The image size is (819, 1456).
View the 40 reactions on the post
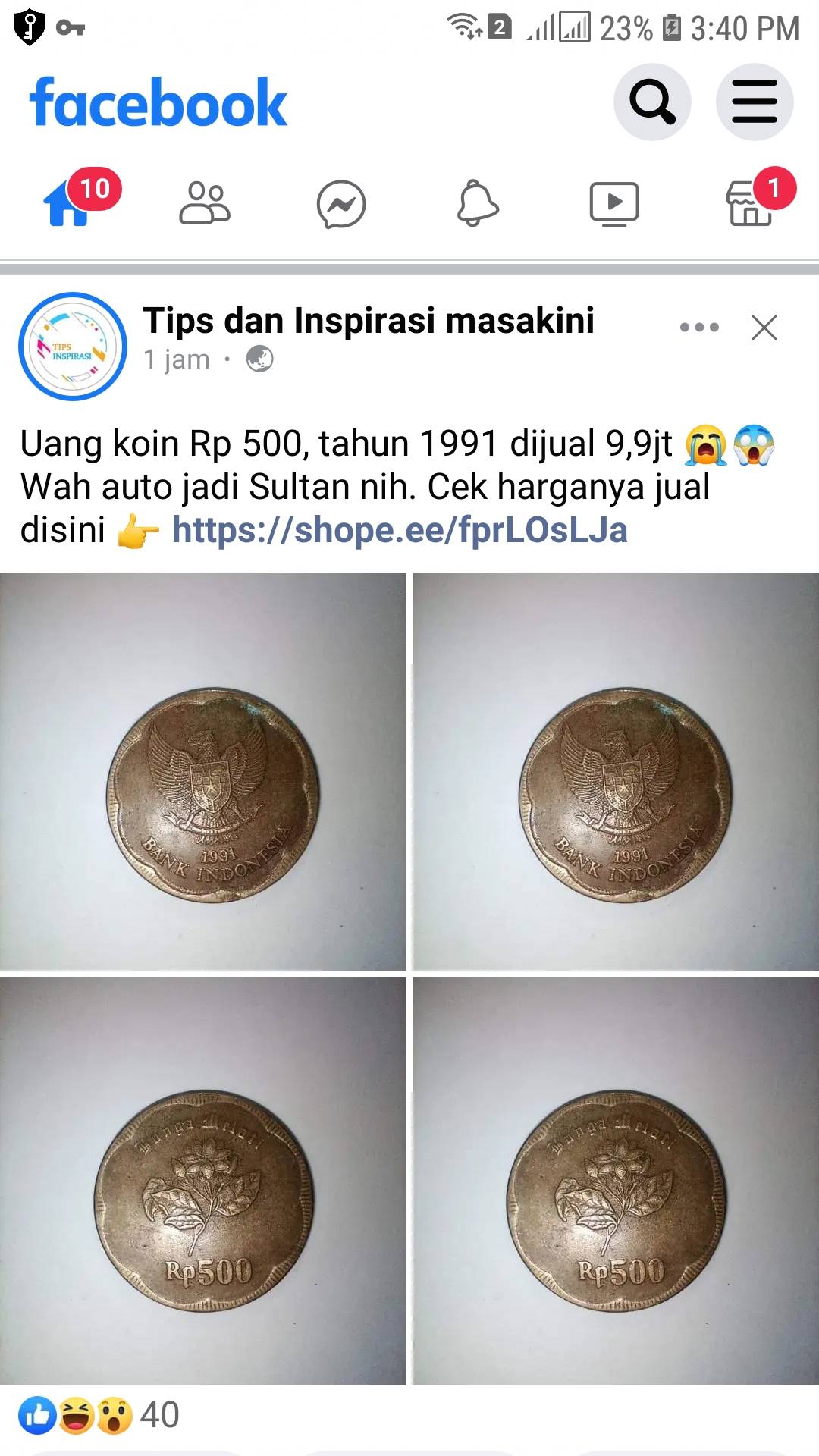99,1415
